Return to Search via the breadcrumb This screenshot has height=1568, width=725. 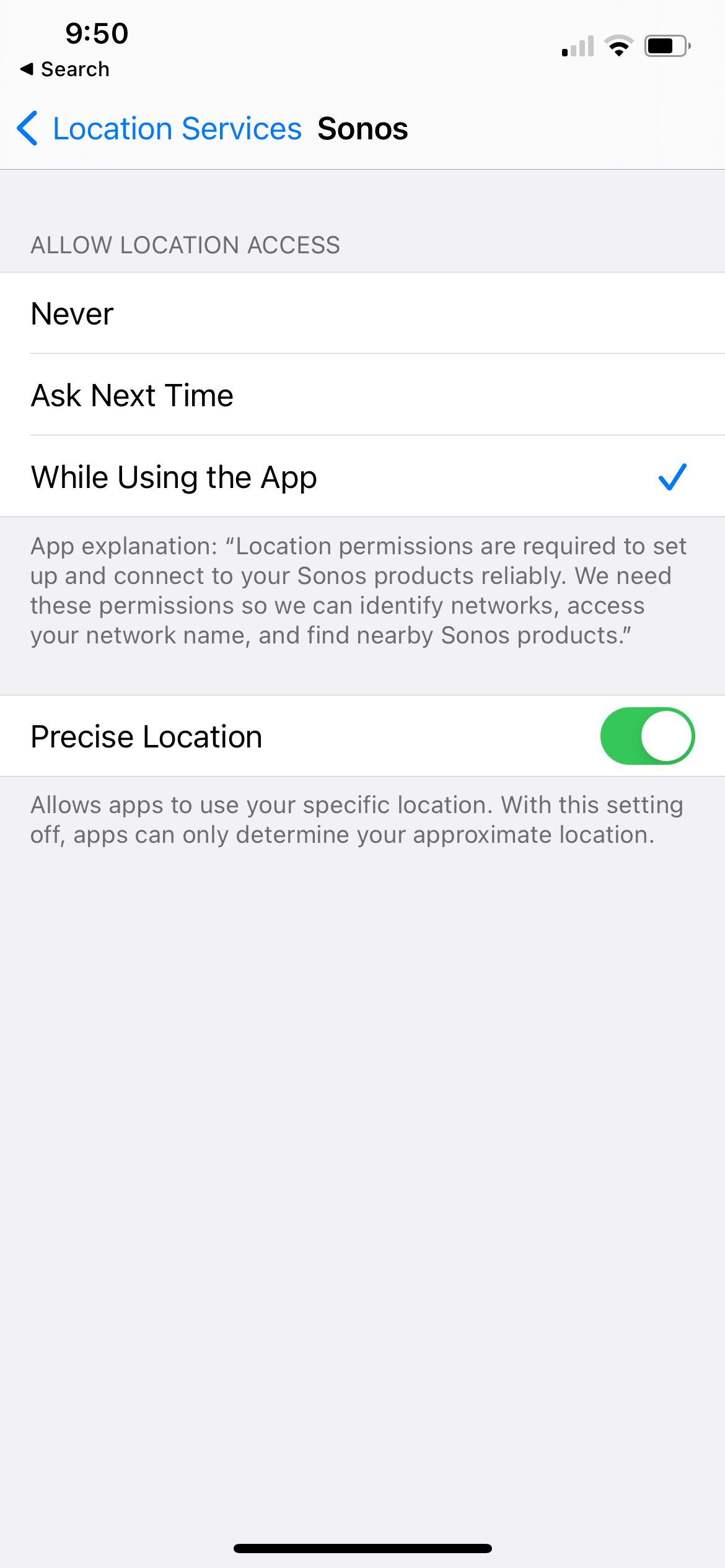(64, 69)
